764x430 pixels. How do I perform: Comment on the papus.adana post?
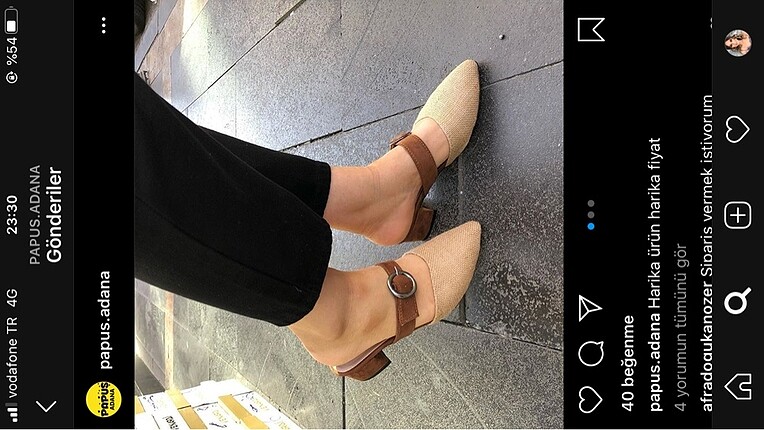pyautogui.click(x=591, y=353)
